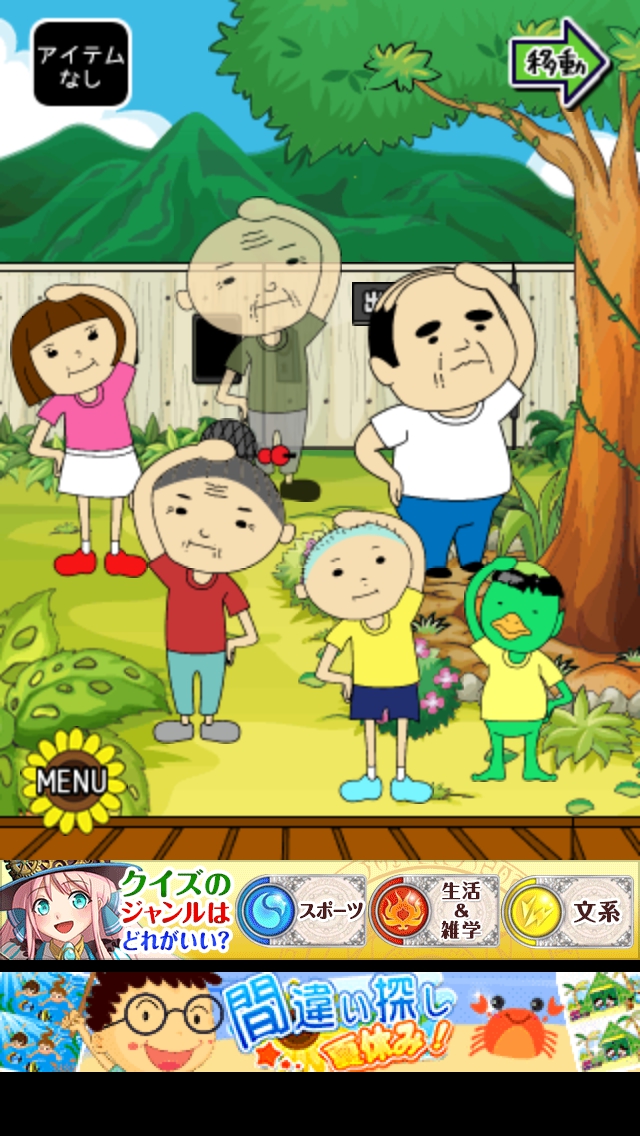Select the スポーツ quiz genre
Viewport: 640px width, 1136px height.
click(x=303, y=911)
